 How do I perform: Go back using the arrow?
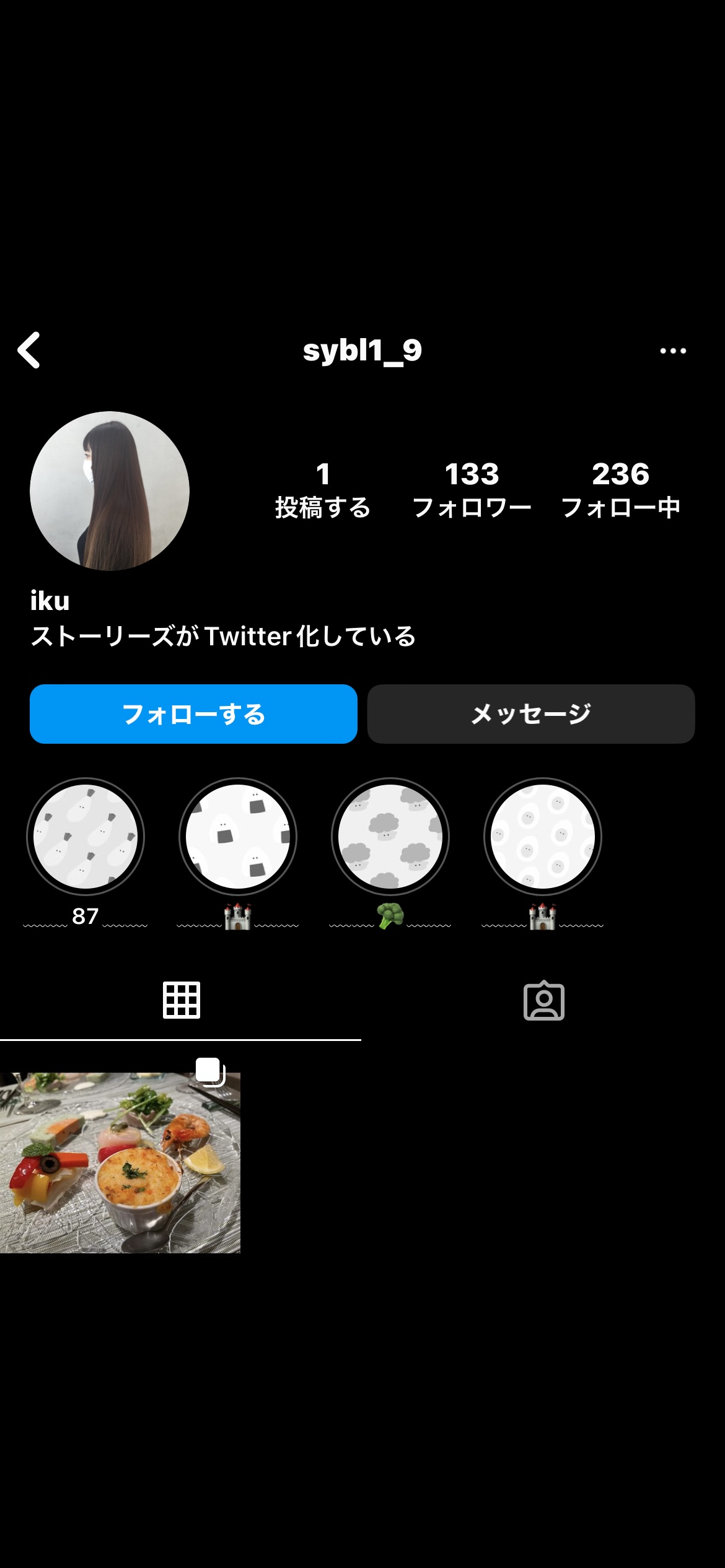pos(29,351)
